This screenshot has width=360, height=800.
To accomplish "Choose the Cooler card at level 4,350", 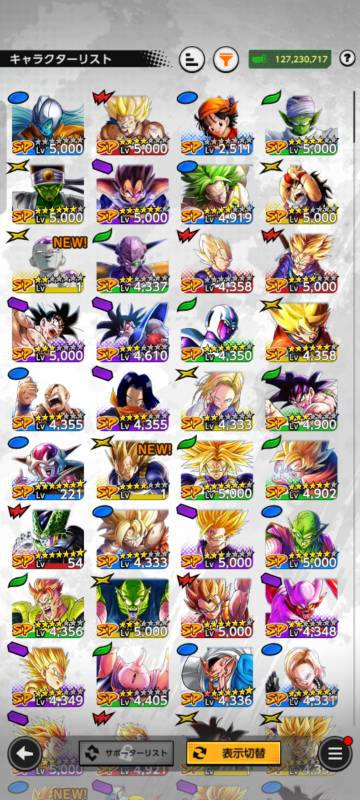I will [217, 332].
